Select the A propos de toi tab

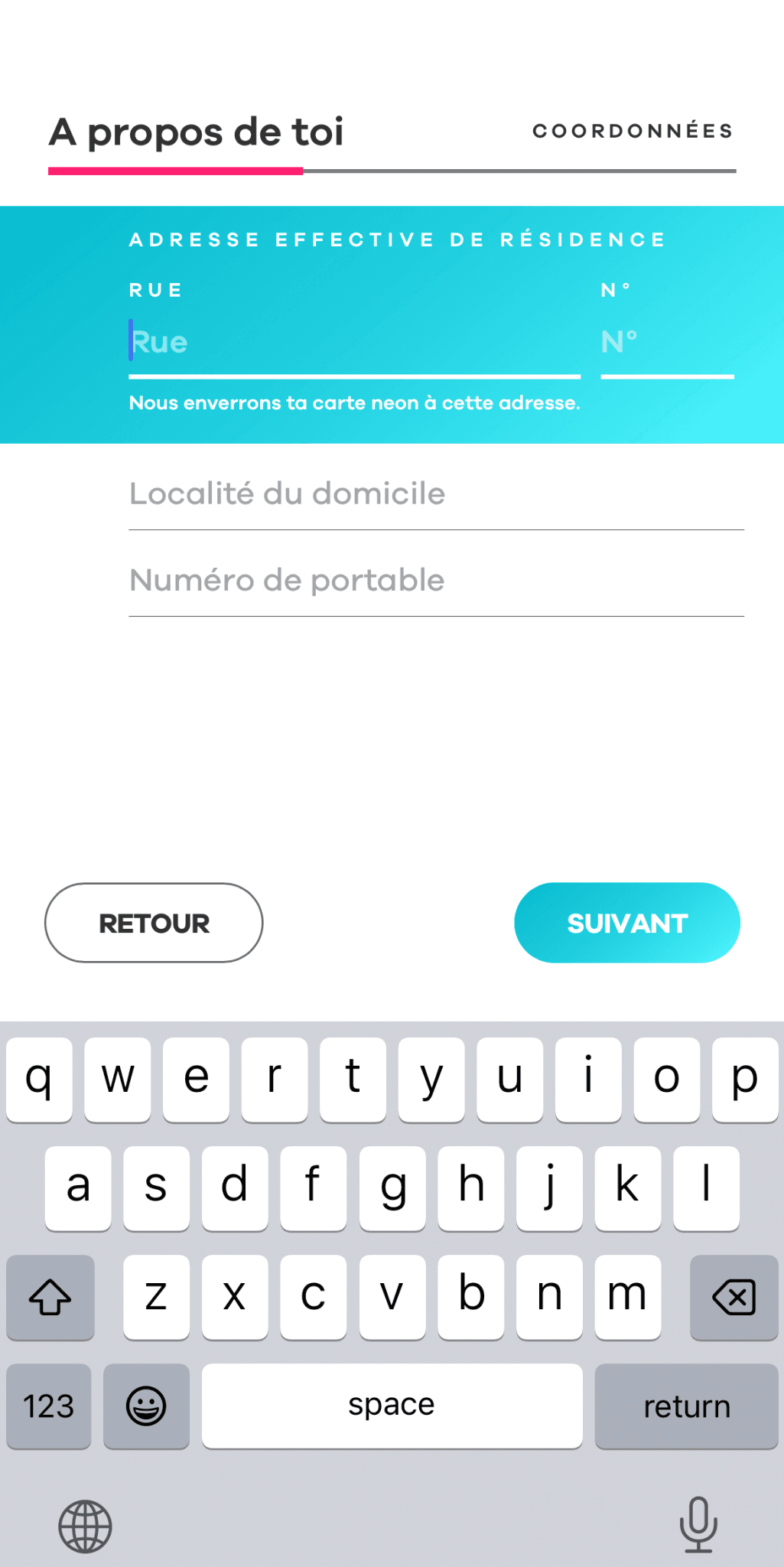(196, 131)
